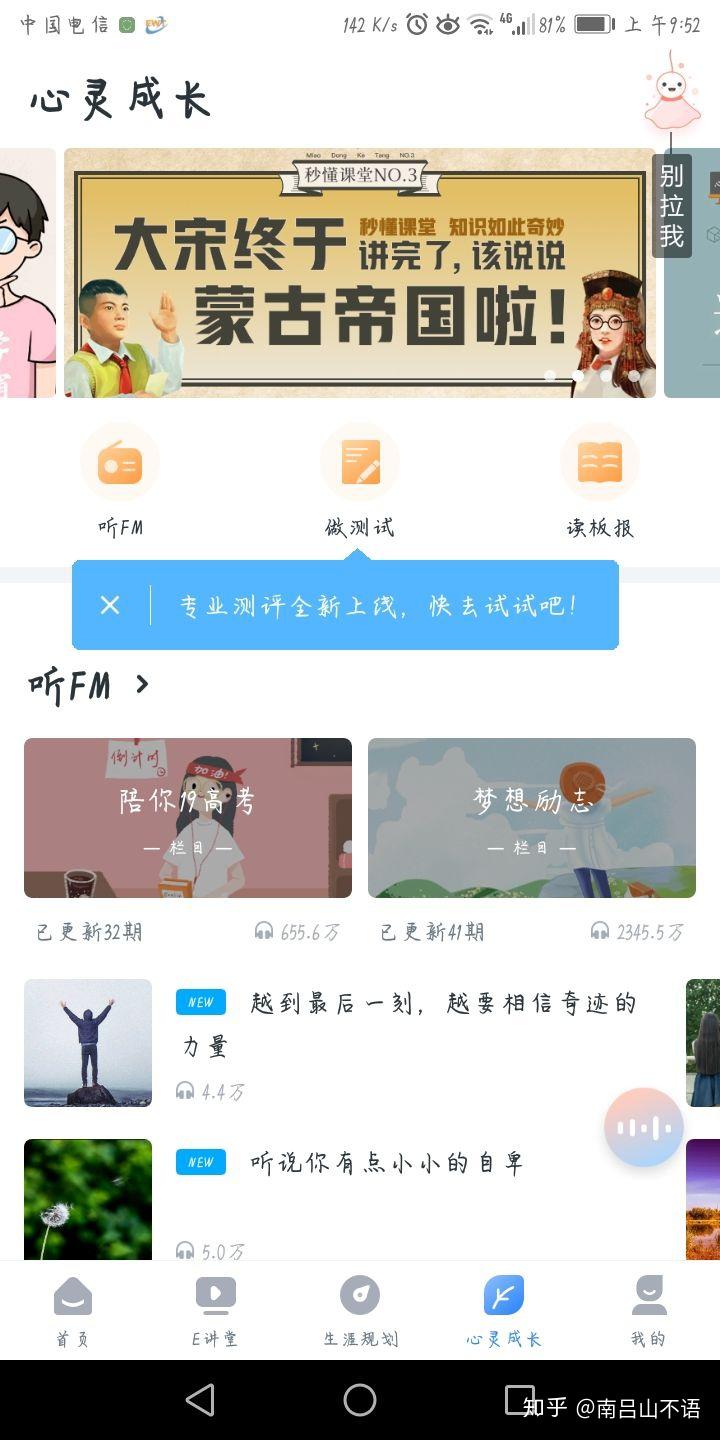
Task: Open the 听FM shortcut icon
Action: (x=120, y=463)
